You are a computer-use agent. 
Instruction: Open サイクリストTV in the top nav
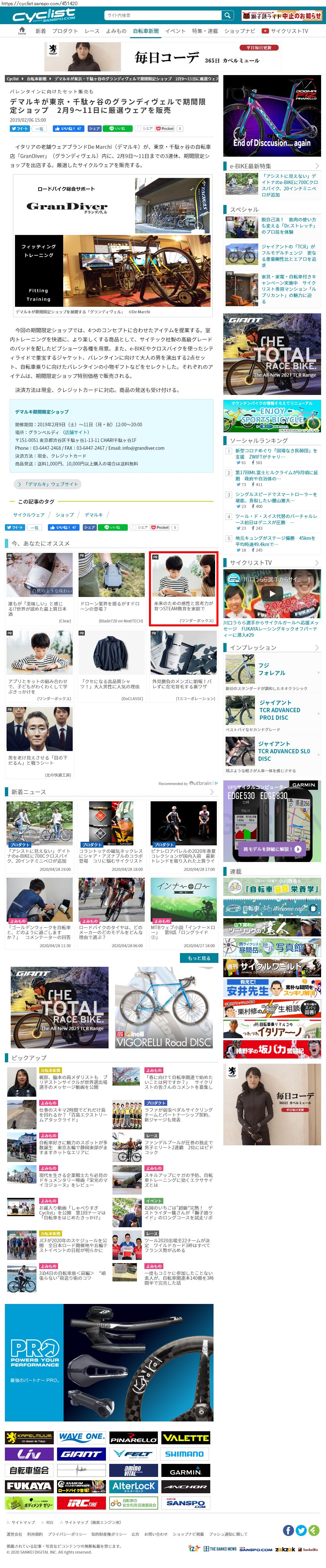(285, 31)
